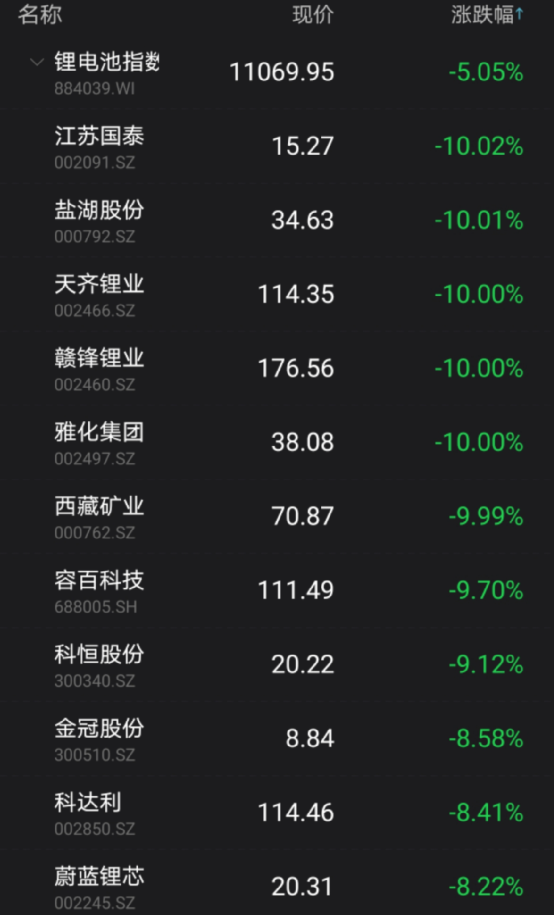View 容百科技 stock details
554x915 pixels.
277,591
